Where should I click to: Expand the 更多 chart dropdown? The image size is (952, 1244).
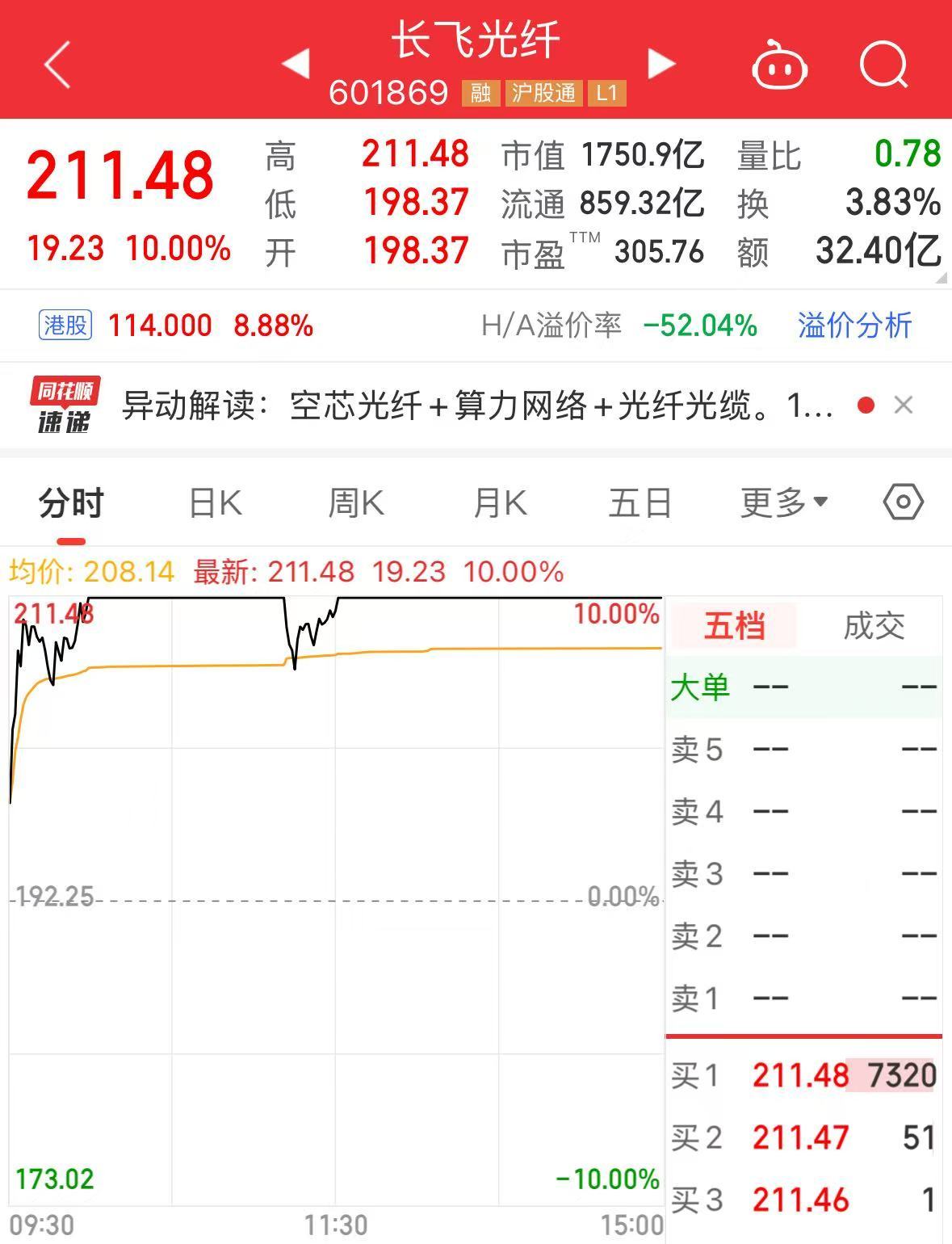[x=784, y=503]
